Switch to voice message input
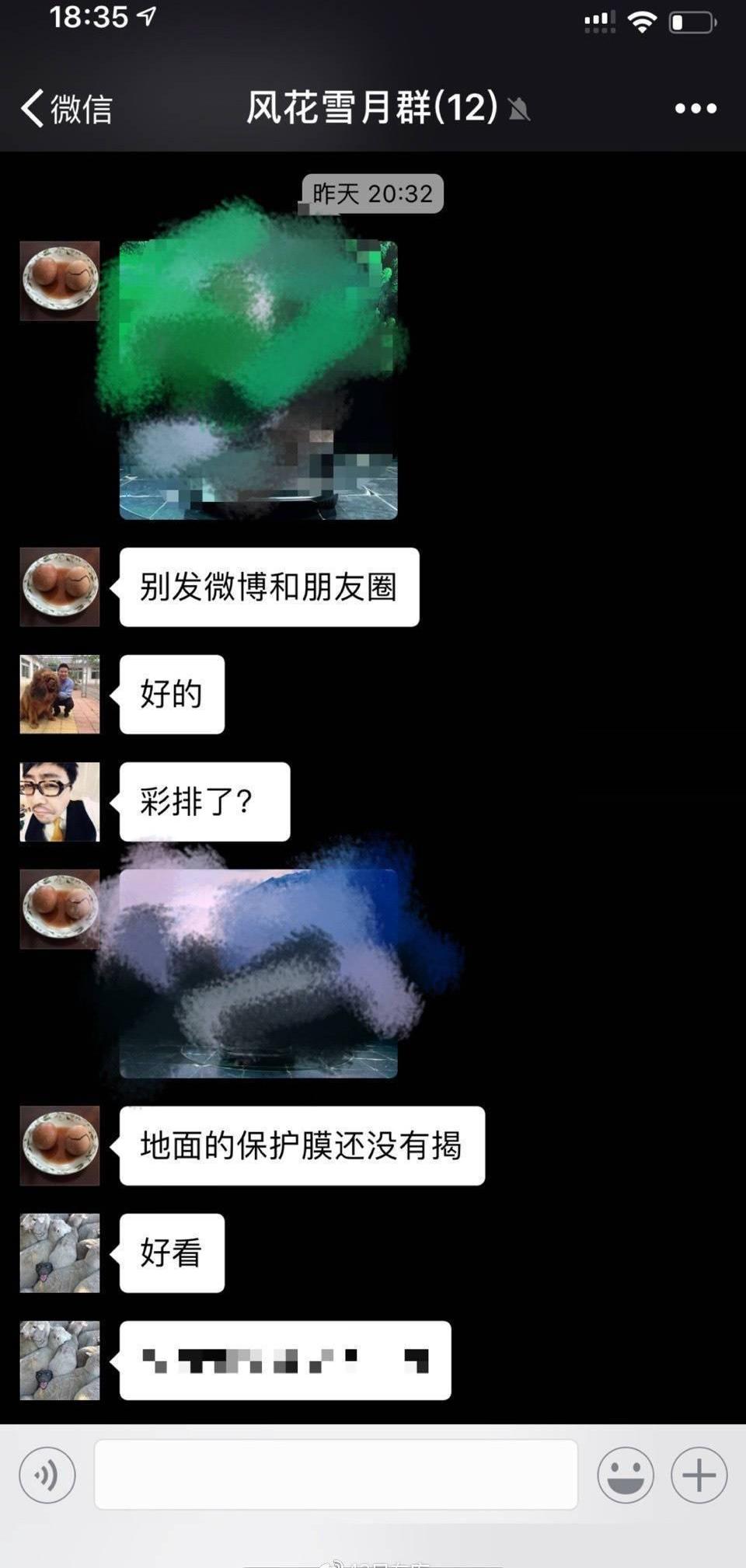The height and width of the screenshot is (1568, 746). pos(47,1474)
